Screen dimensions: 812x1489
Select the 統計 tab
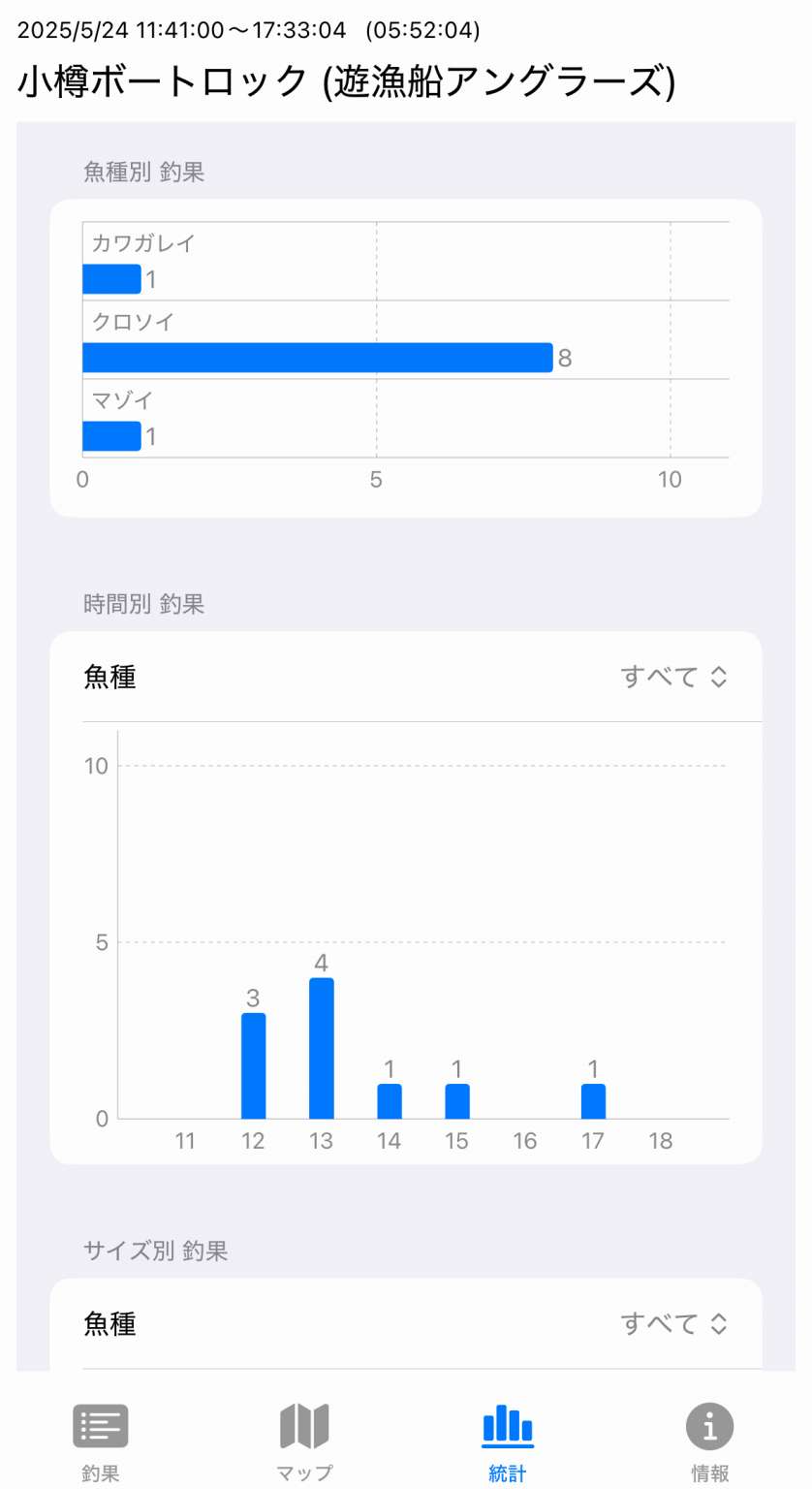tap(508, 1442)
